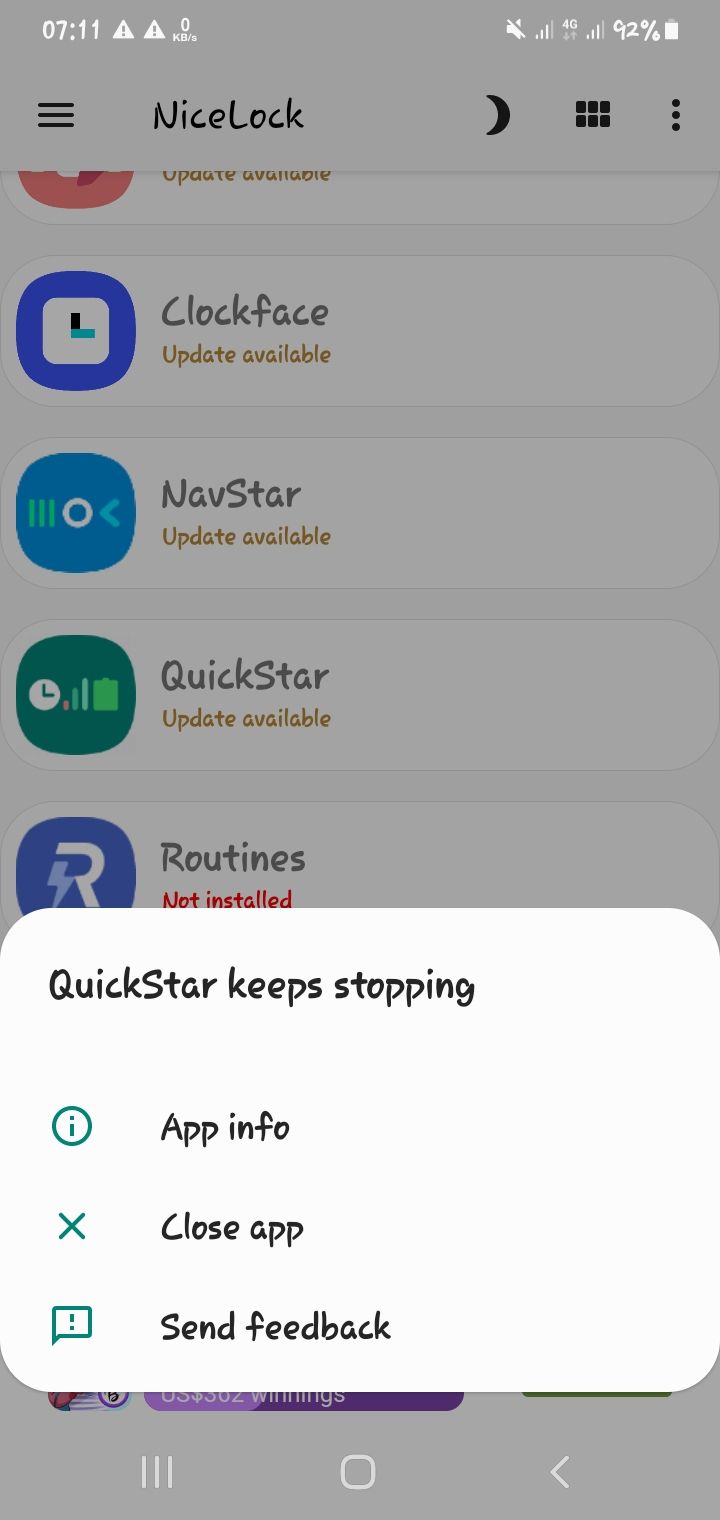
Task: Send feedback about the crash
Action: click(275, 1326)
